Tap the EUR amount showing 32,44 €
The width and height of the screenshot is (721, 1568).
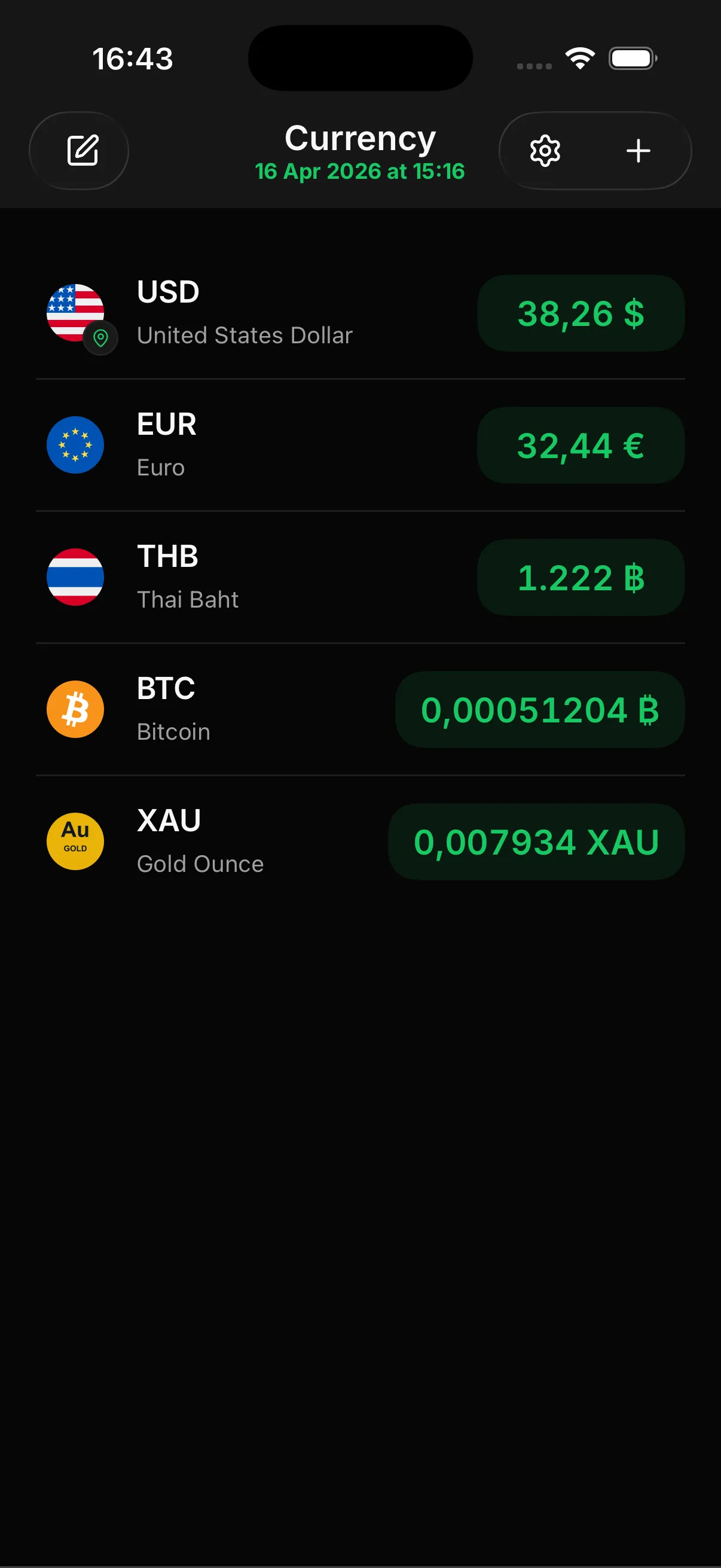click(x=580, y=445)
